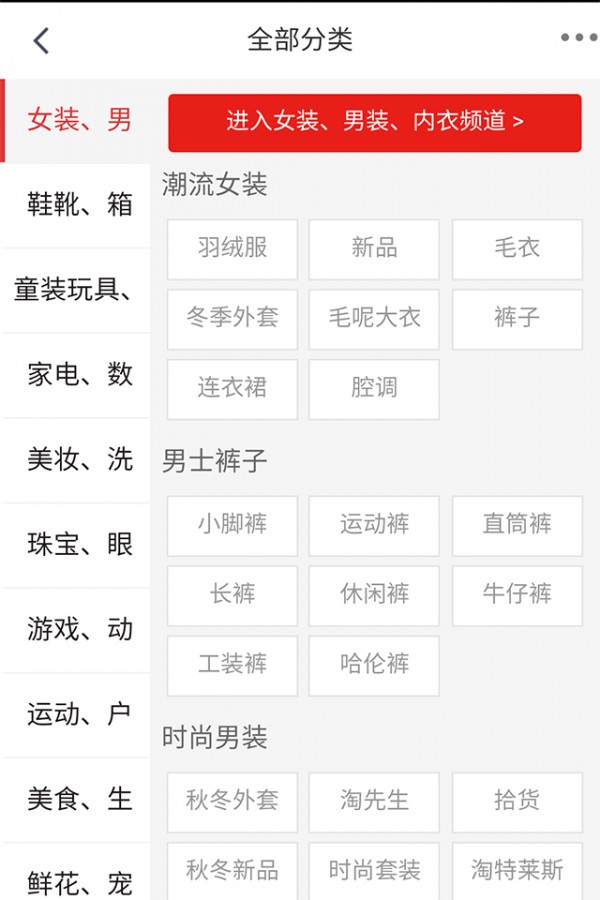Switch to 运动、户 category
The image size is (600, 900).
[x=78, y=715]
